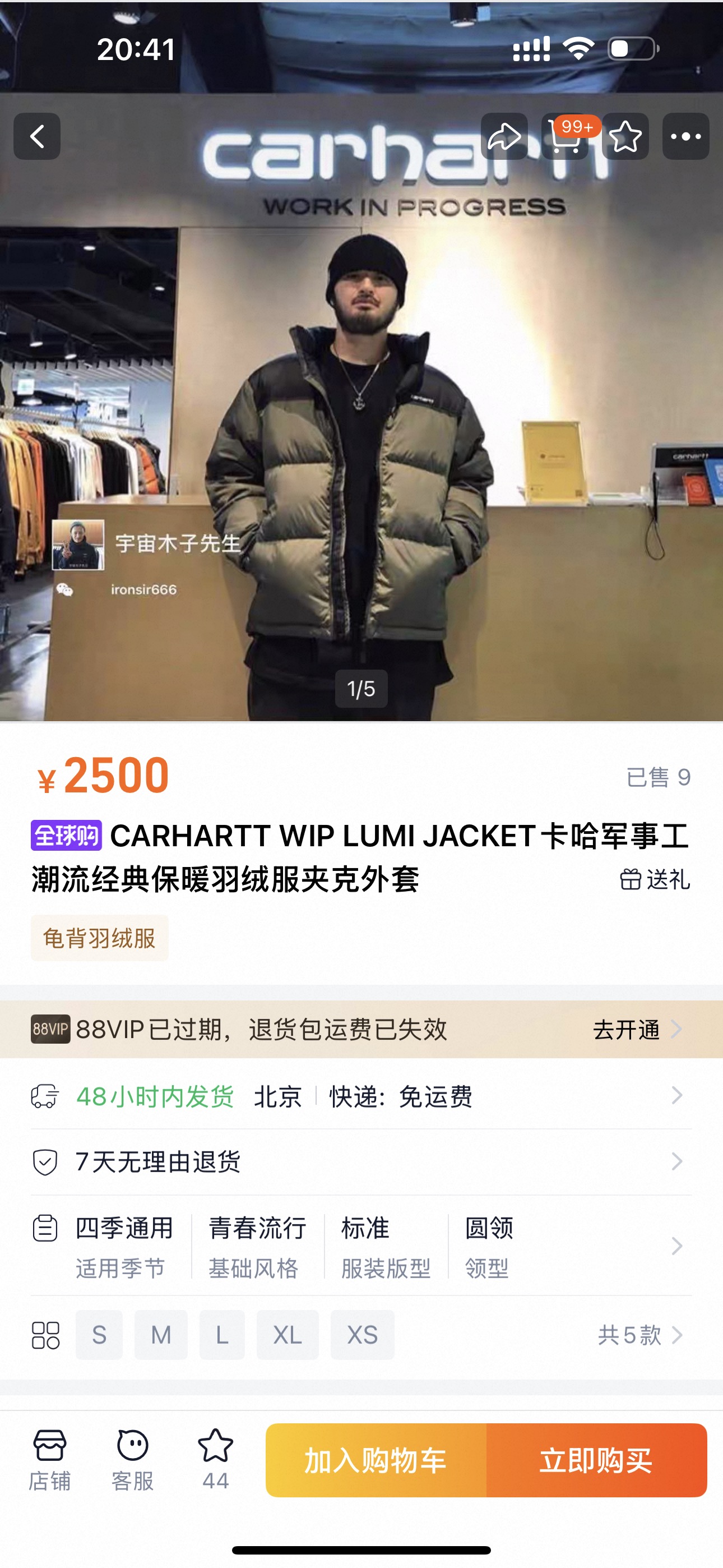Choose size M
723x1568 pixels.
161,1335
